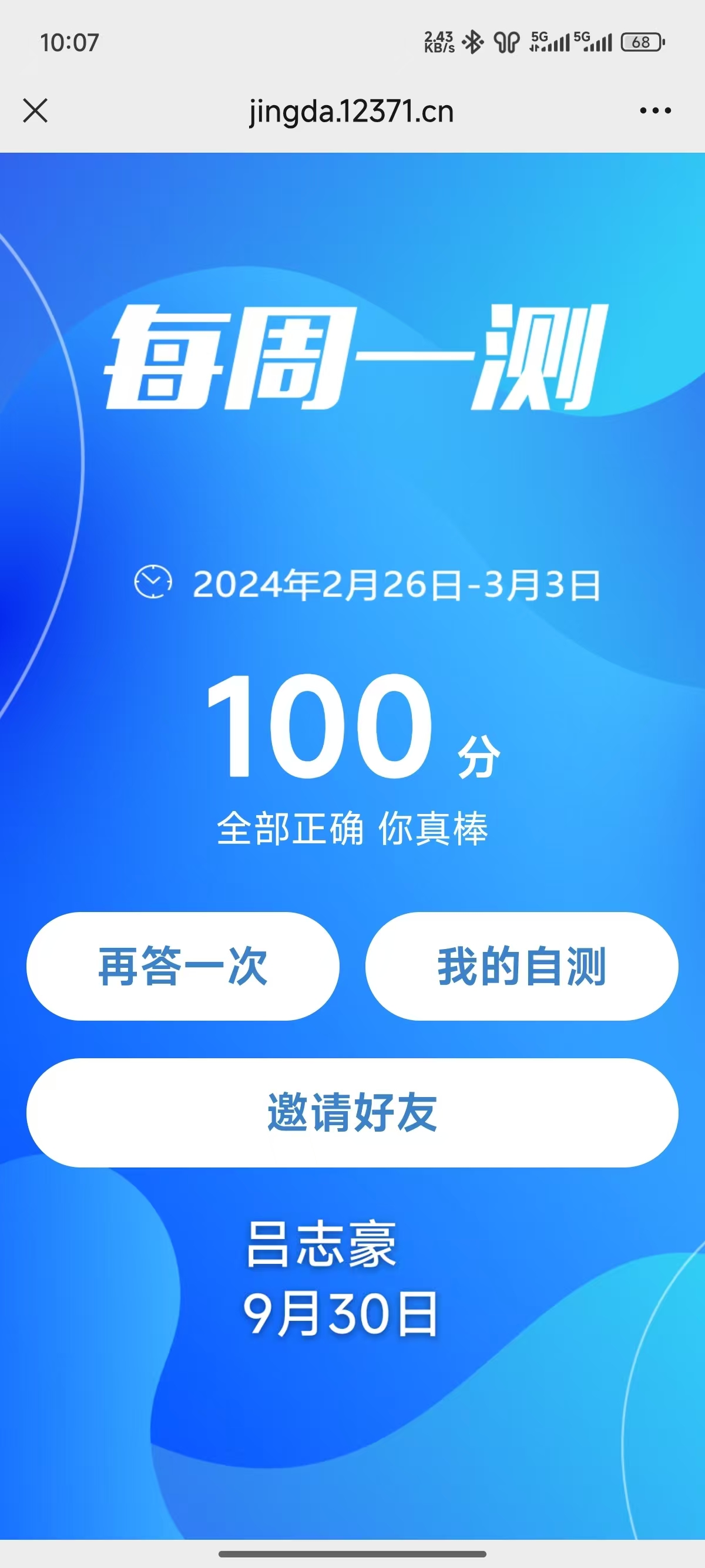The image size is (705, 1568).
Task: Open the three-dot overflow menu
Action: coord(655,111)
